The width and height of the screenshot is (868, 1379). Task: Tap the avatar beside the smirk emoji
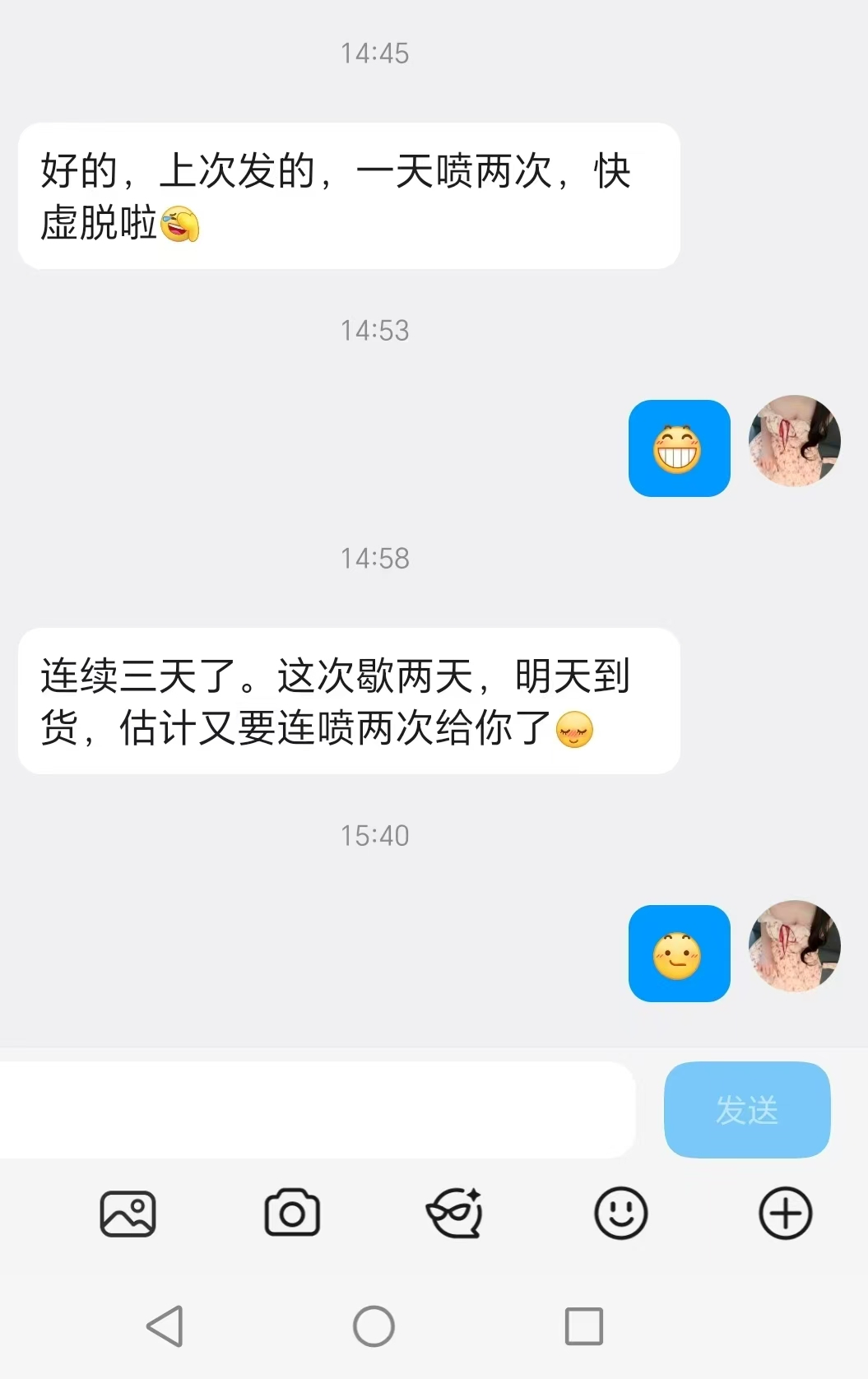(x=794, y=946)
